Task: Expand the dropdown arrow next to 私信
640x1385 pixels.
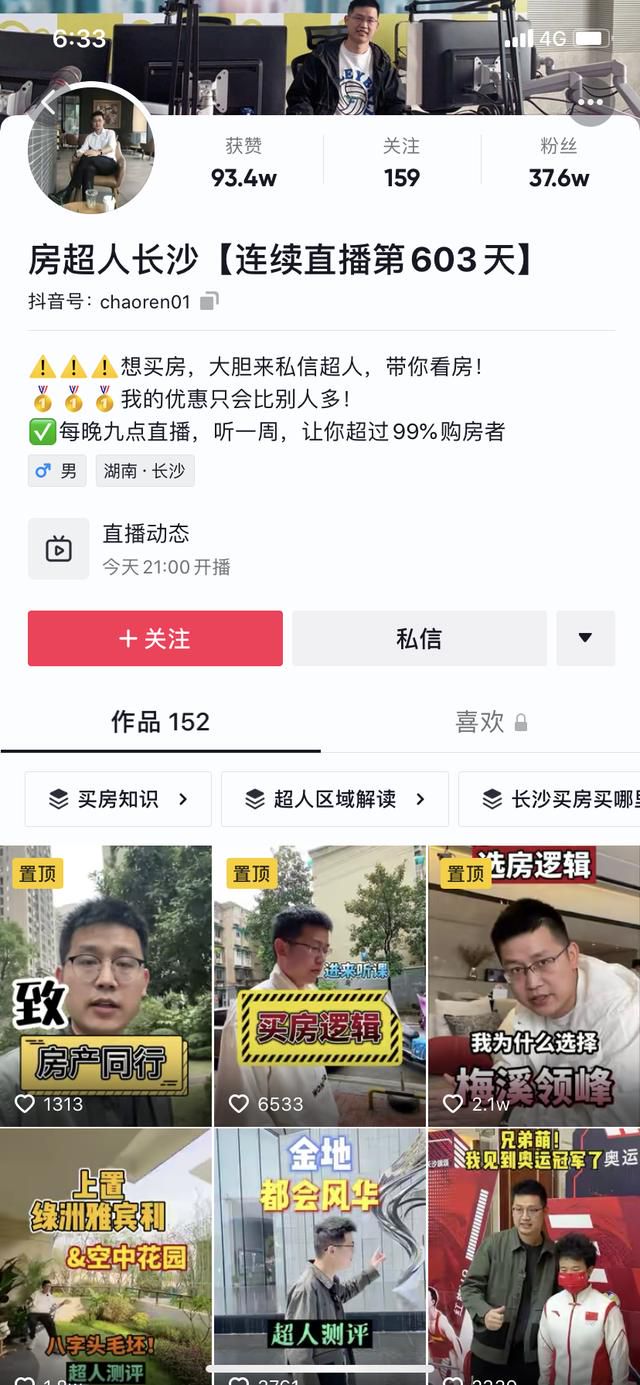Action: coord(585,638)
